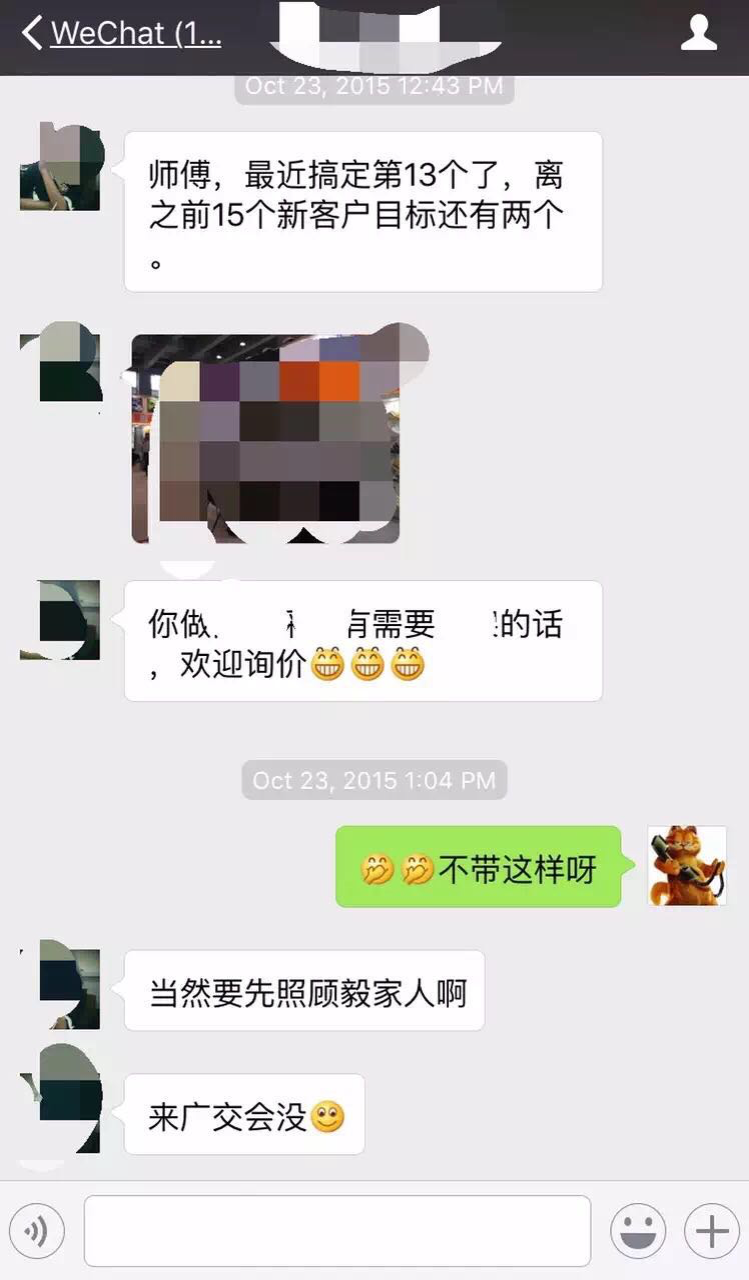Screen dimensions: 749x1280
Task: Open the emoji sticker picker
Action: point(638,1231)
